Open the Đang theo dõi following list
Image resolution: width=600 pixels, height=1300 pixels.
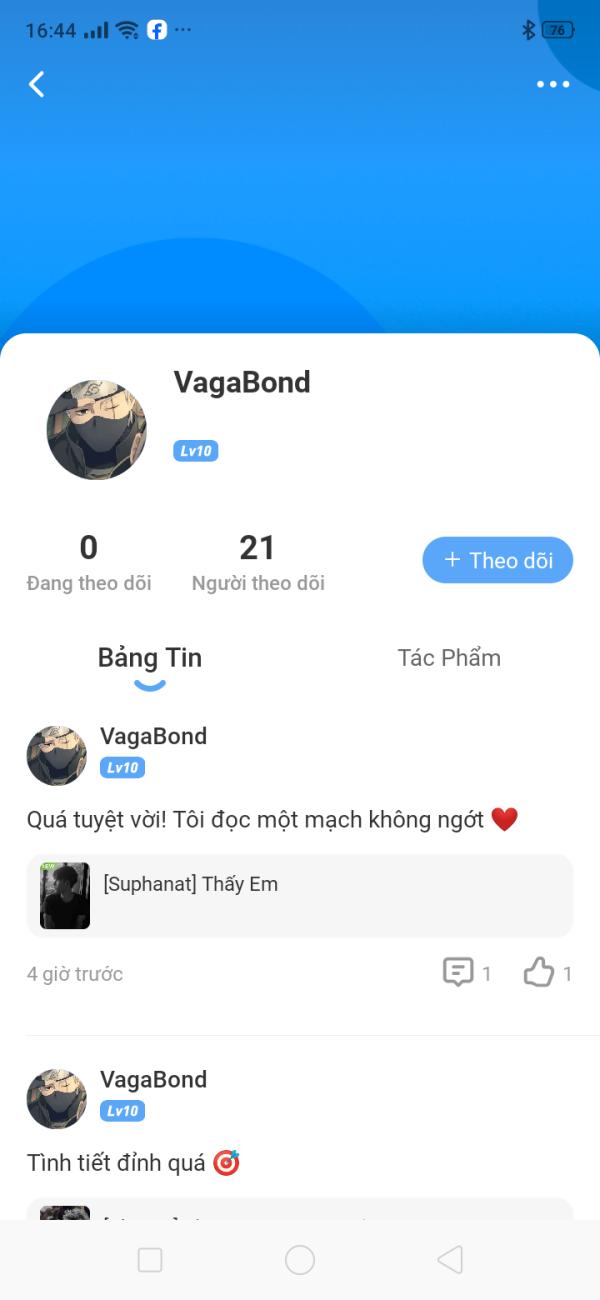pyautogui.click(x=89, y=563)
